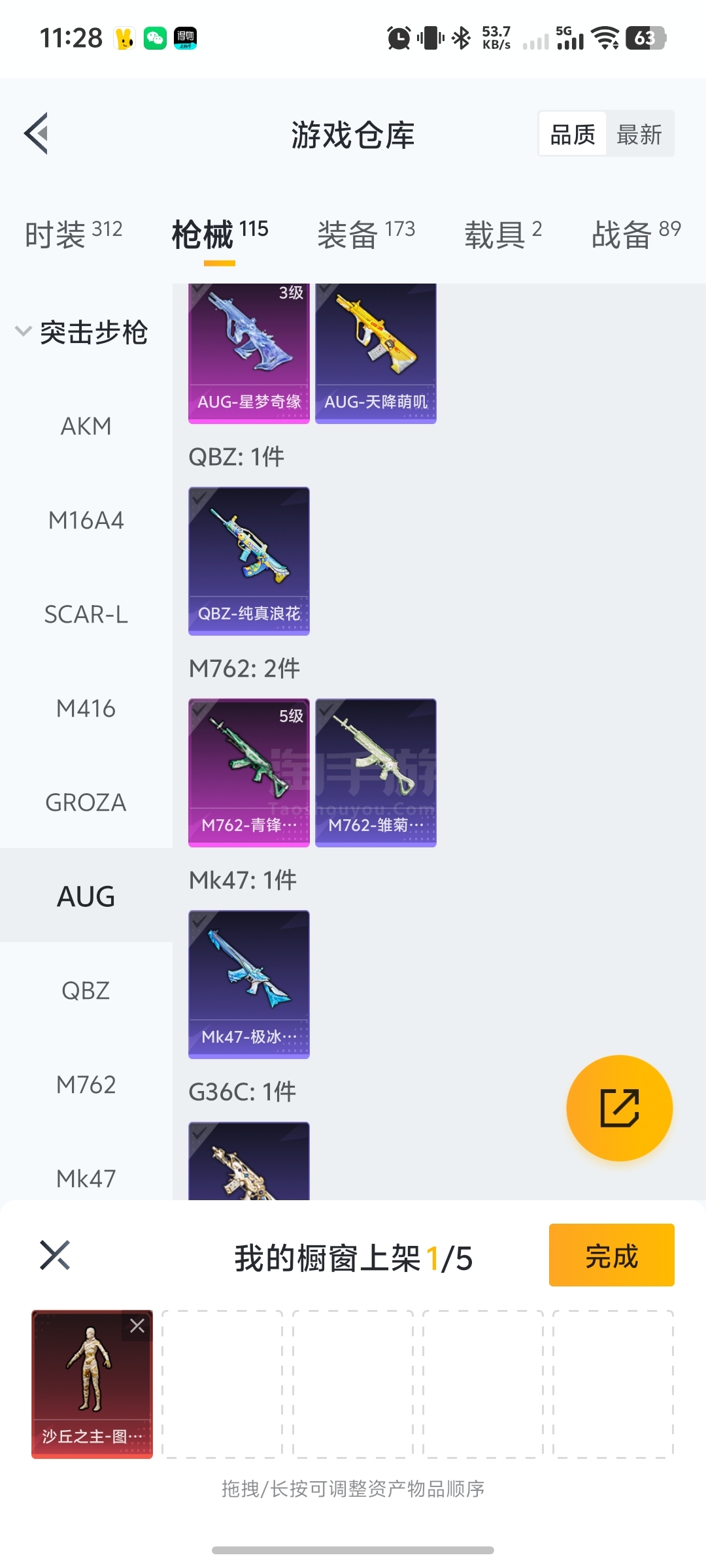Viewport: 706px width, 1568px height.
Task: Go back from 游戏仓库
Action: tap(37, 133)
